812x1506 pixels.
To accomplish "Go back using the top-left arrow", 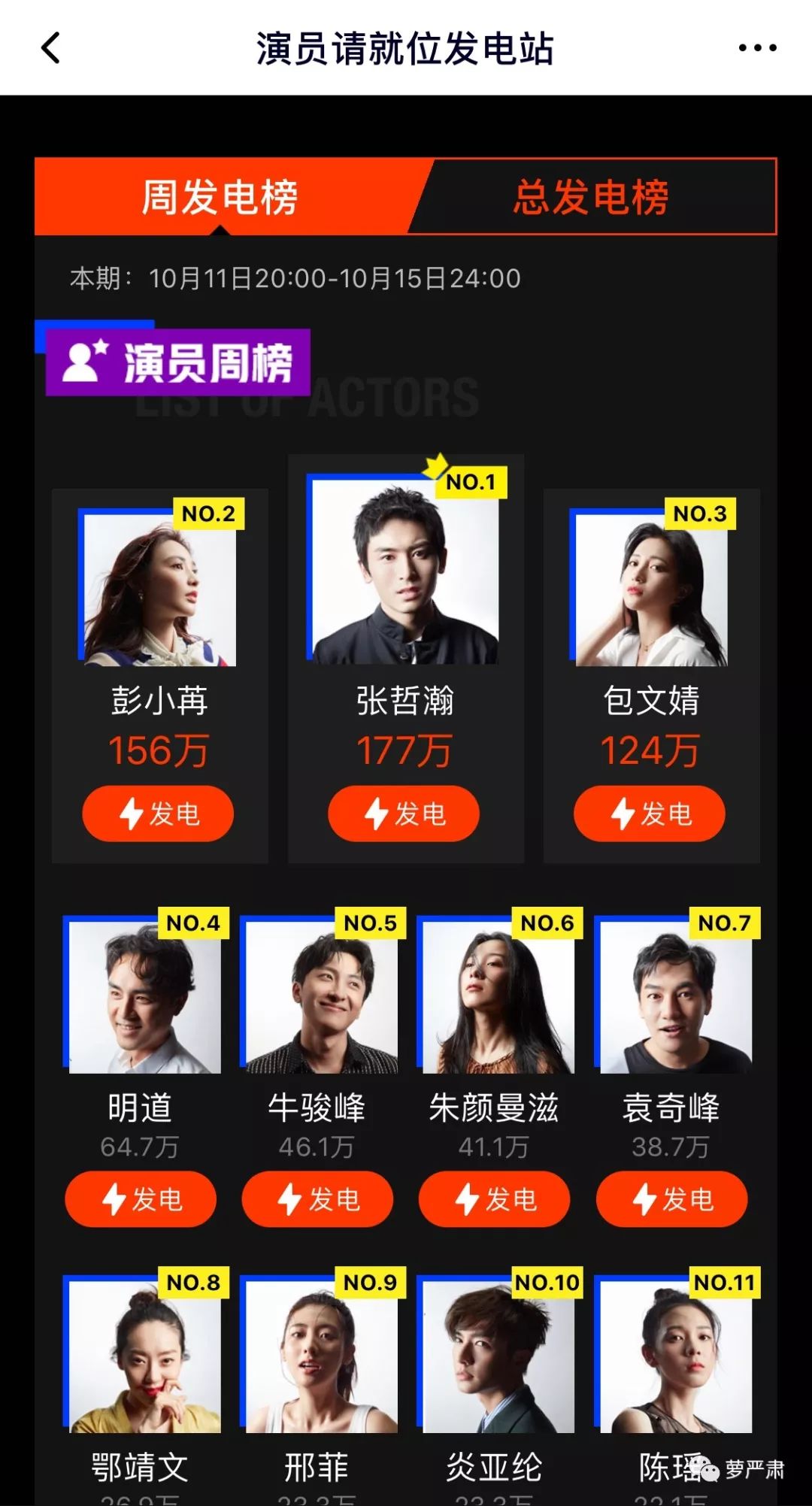I will point(50,48).
